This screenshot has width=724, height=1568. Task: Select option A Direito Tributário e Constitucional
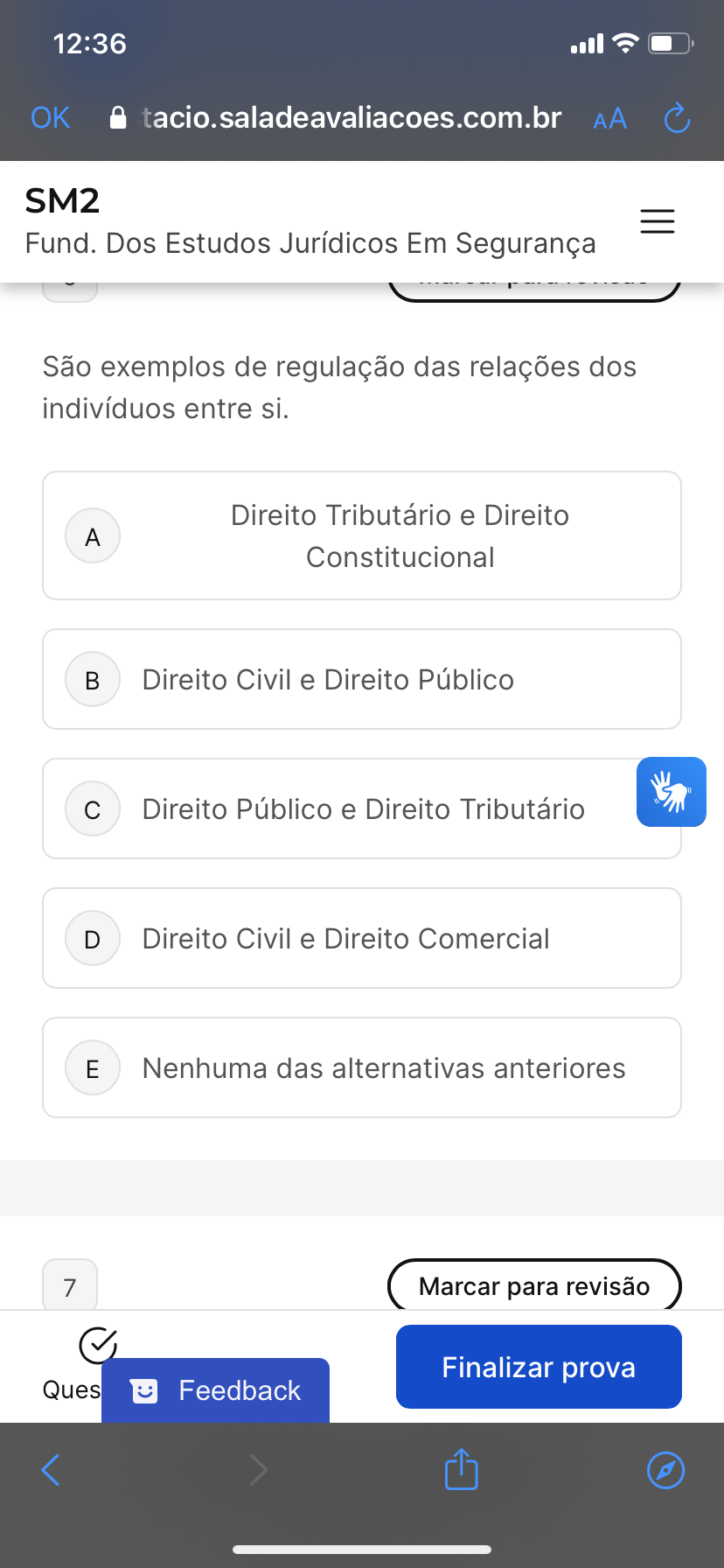[x=361, y=535]
